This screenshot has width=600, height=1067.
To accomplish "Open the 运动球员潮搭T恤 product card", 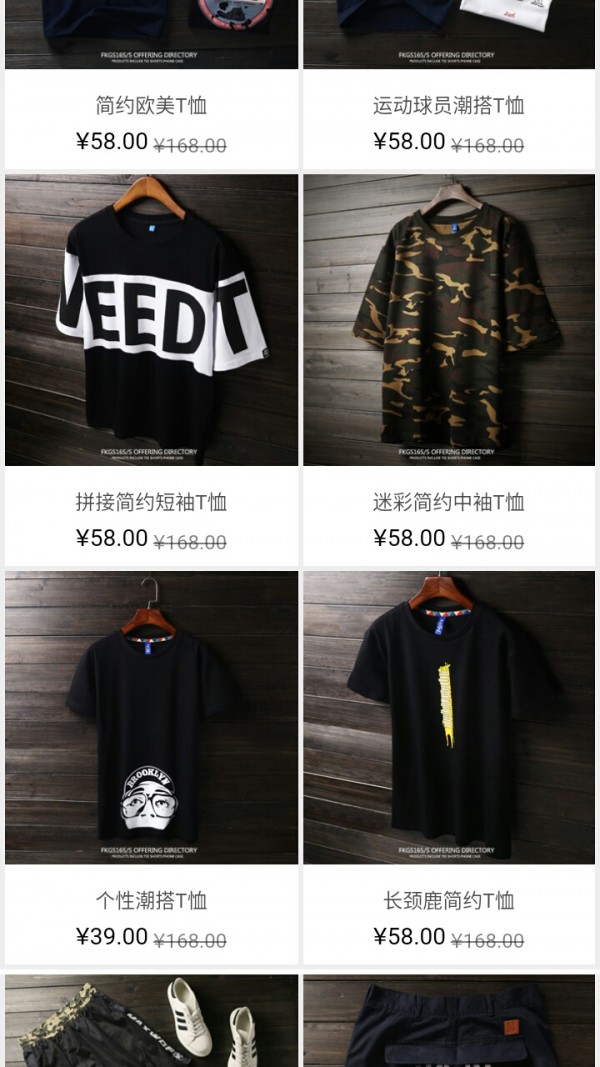I will (x=449, y=105).
